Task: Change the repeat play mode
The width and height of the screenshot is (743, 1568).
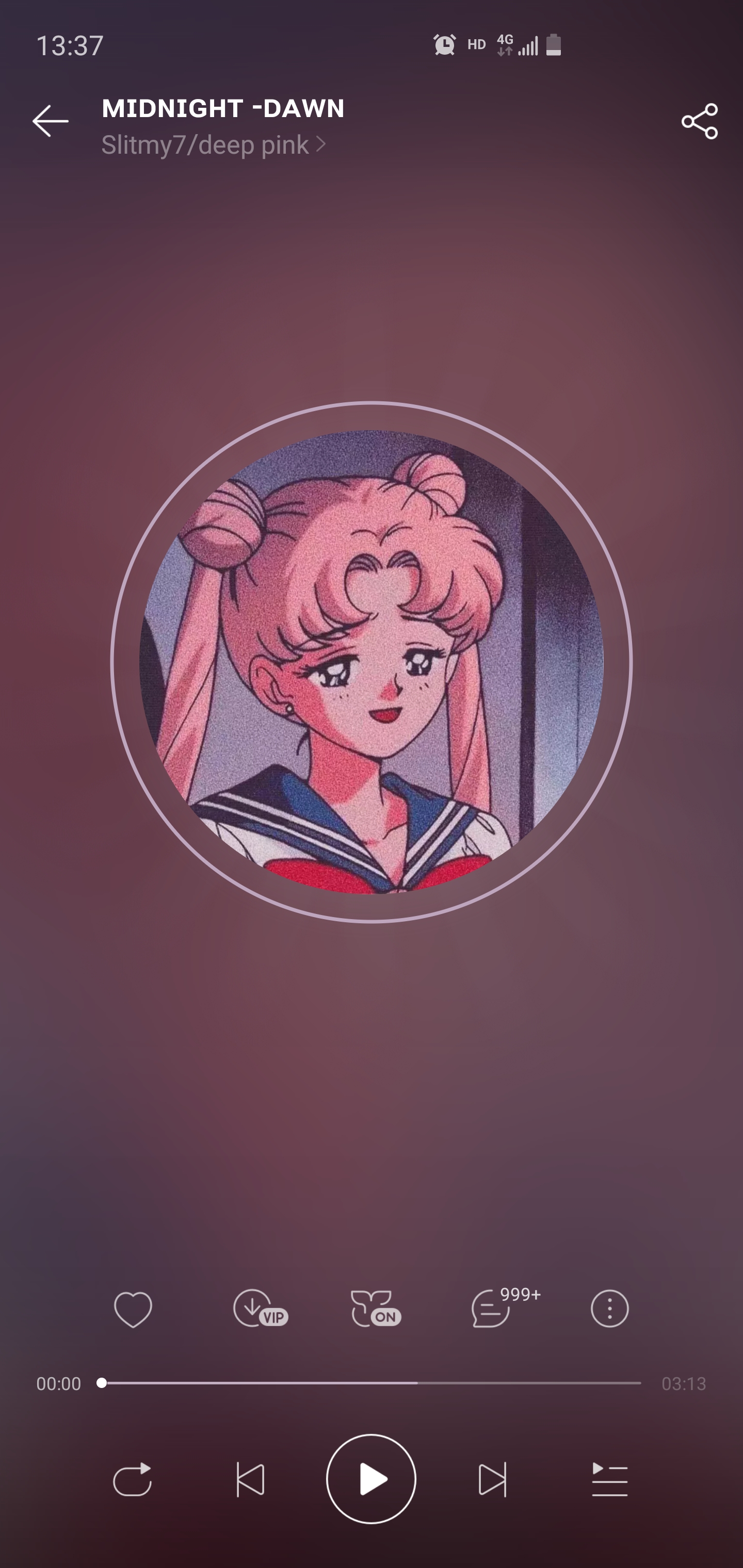Action: tap(133, 1480)
